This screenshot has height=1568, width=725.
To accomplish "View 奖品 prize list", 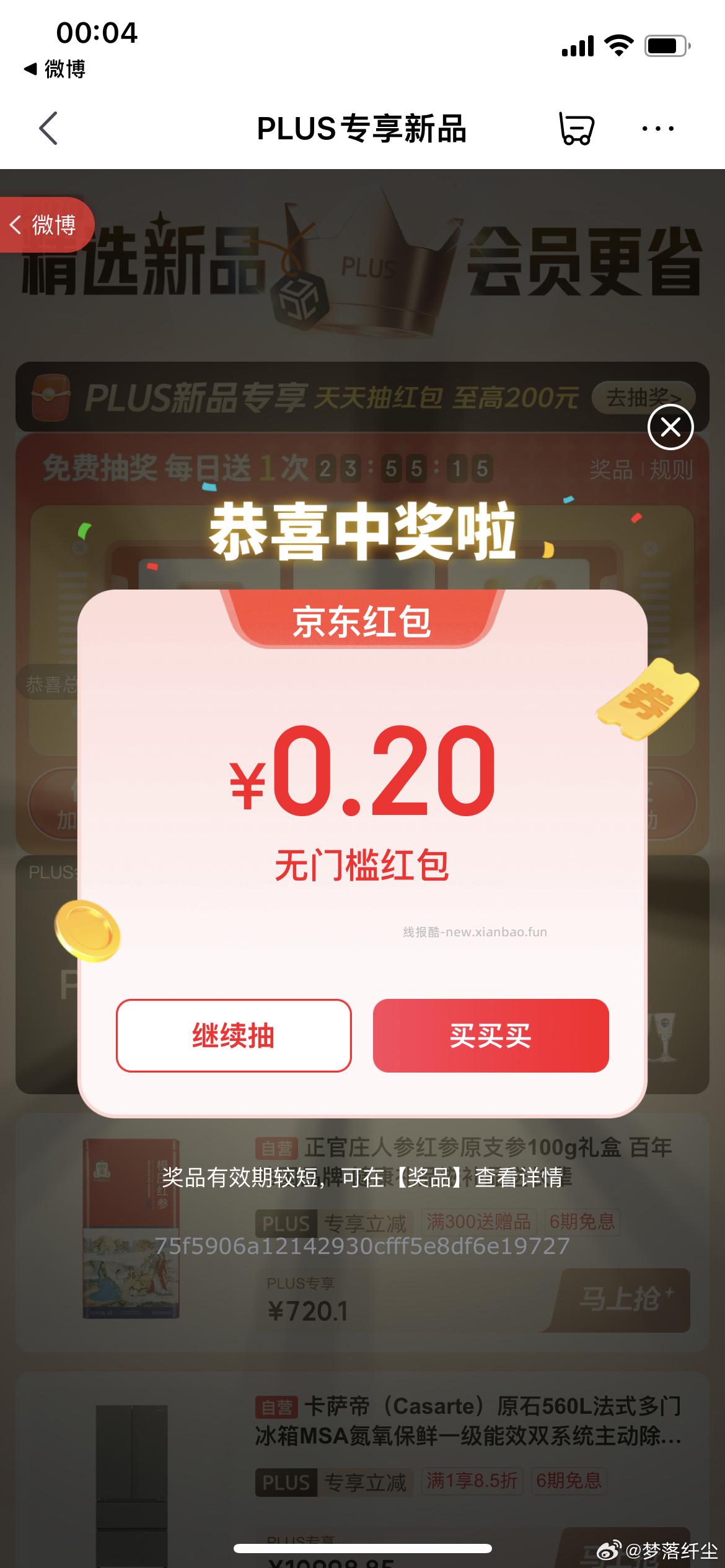I will tap(609, 468).
